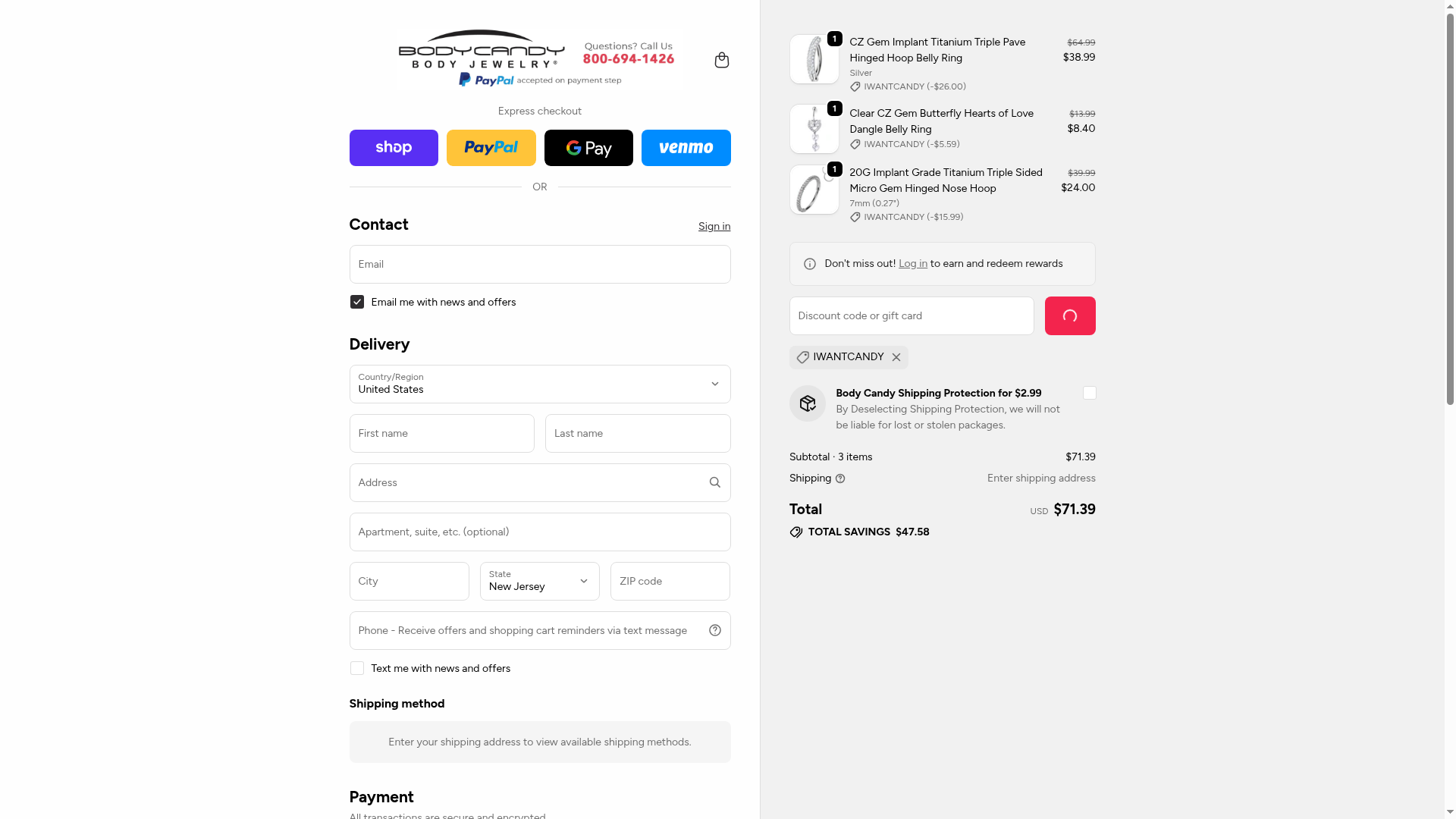Choose Google Pay express checkout
This screenshot has height=819, width=1456.
[588, 148]
